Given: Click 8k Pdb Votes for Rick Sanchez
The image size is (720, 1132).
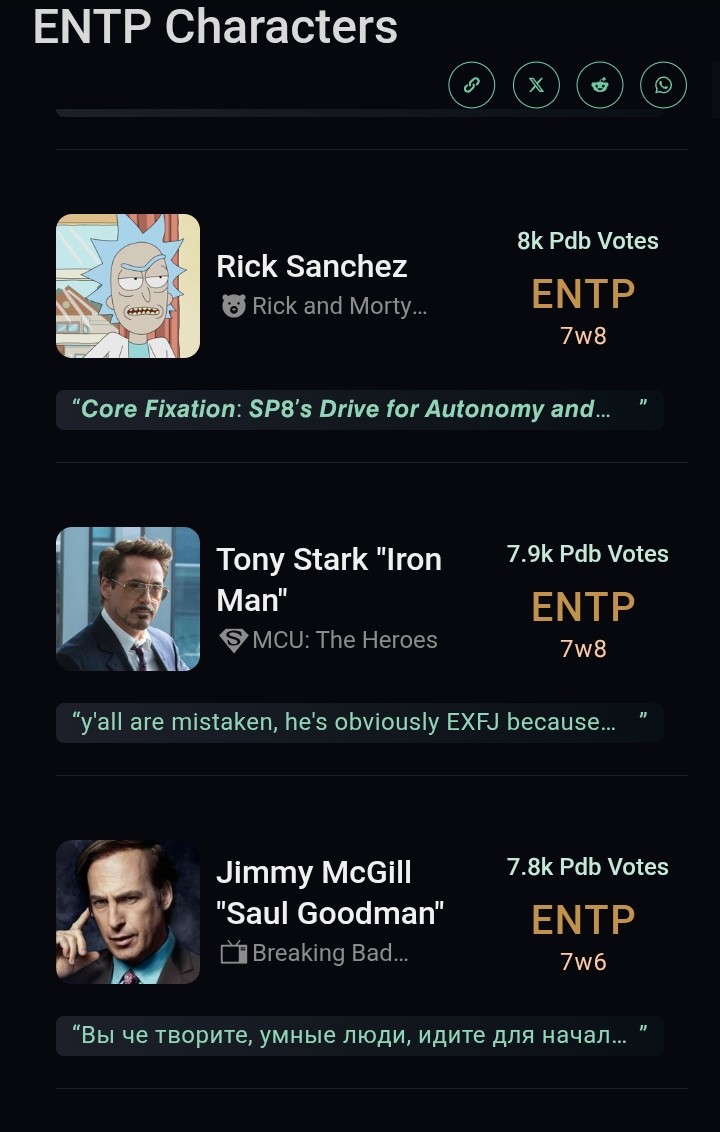Looking at the screenshot, I should 587,241.
